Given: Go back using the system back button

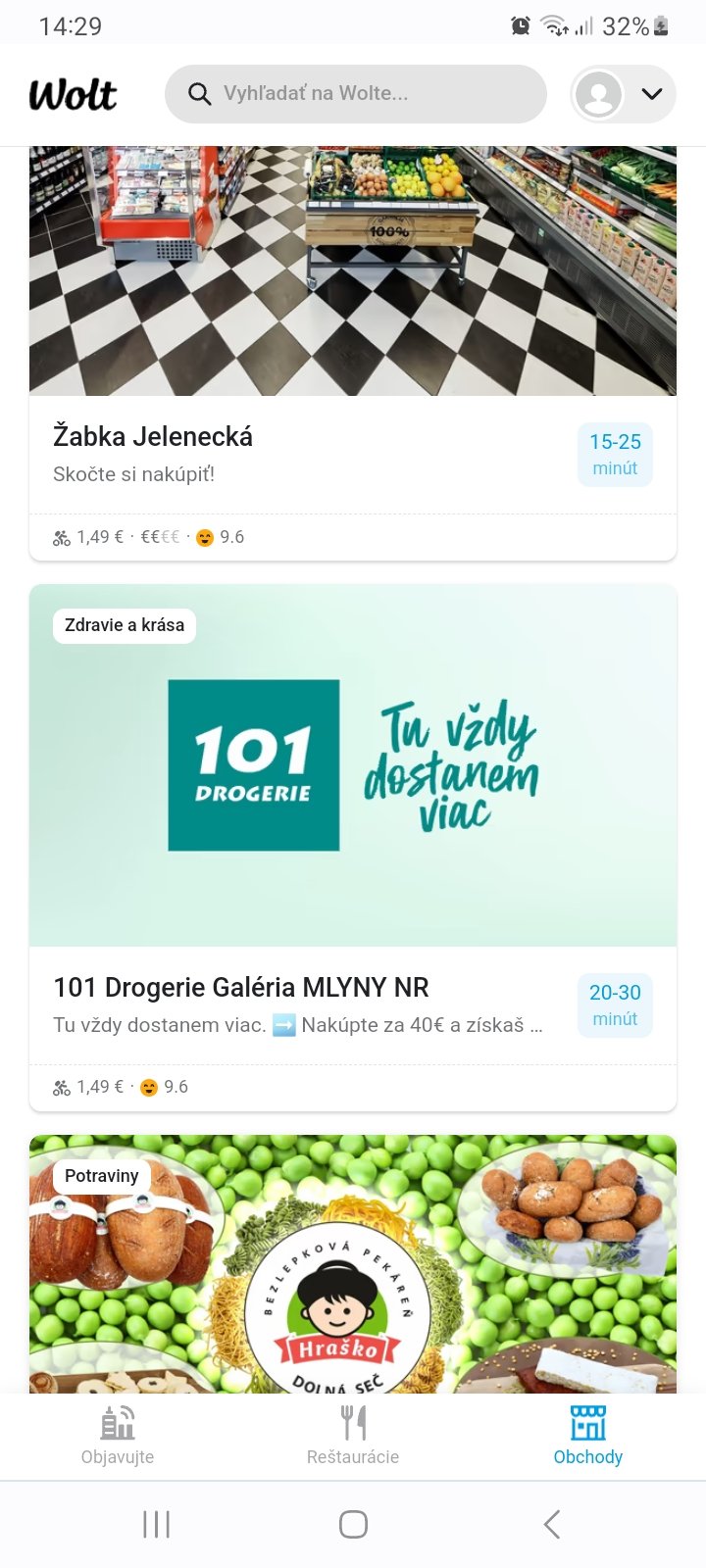Looking at the screenshot, I should [x=552, y=1524].
